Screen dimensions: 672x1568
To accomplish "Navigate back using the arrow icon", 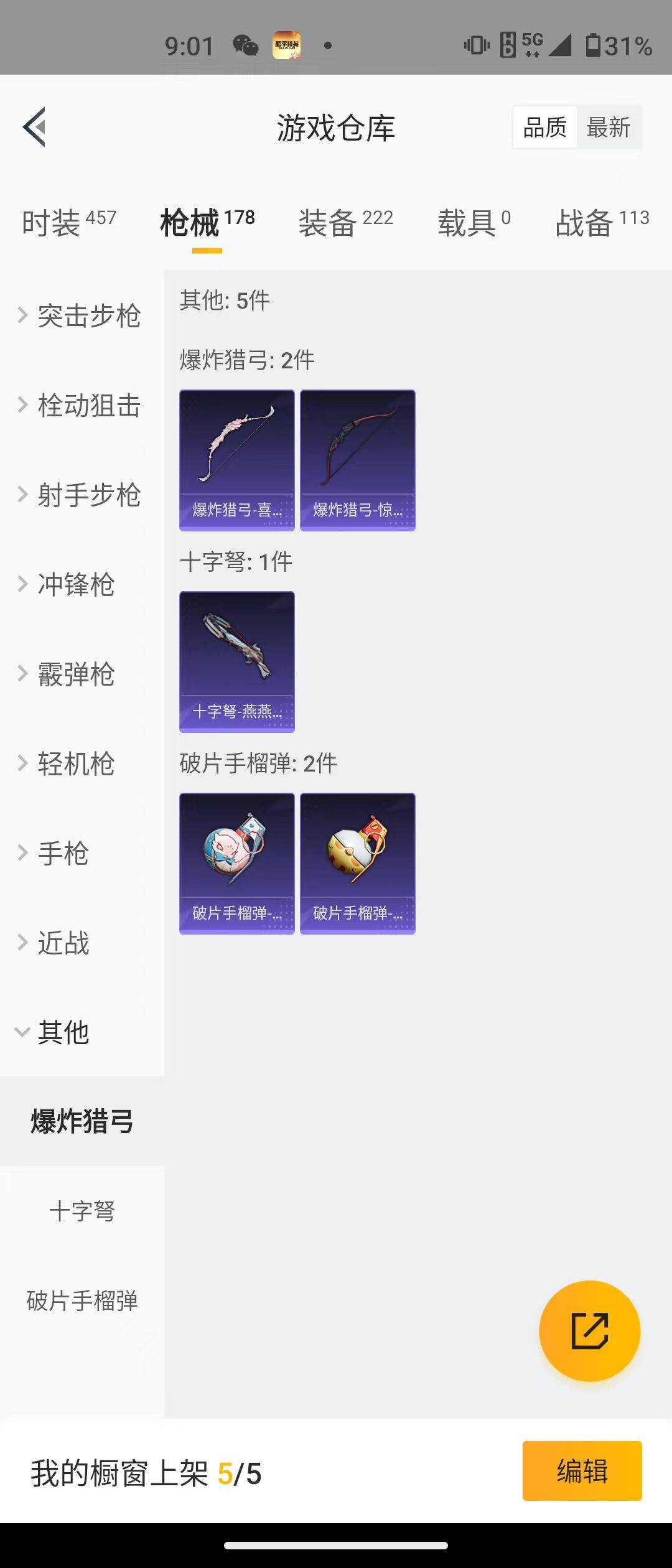I will pos(35,126).
